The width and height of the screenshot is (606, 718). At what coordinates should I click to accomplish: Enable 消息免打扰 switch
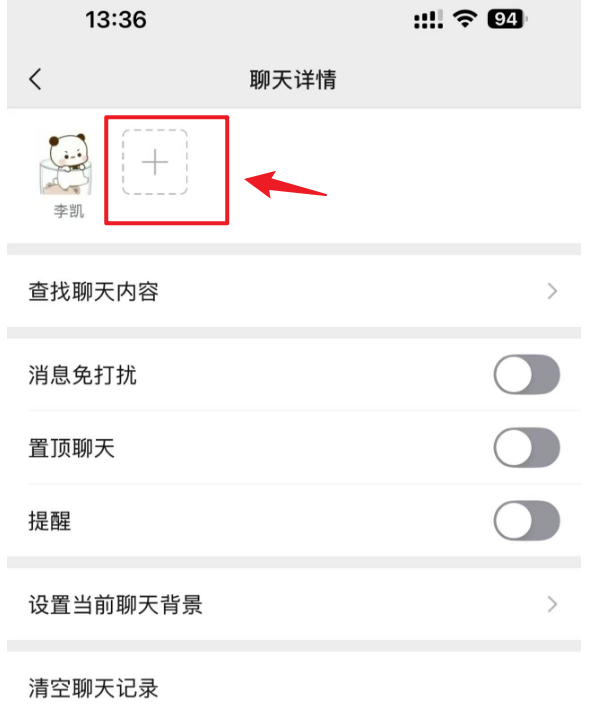tap(526, 376)
